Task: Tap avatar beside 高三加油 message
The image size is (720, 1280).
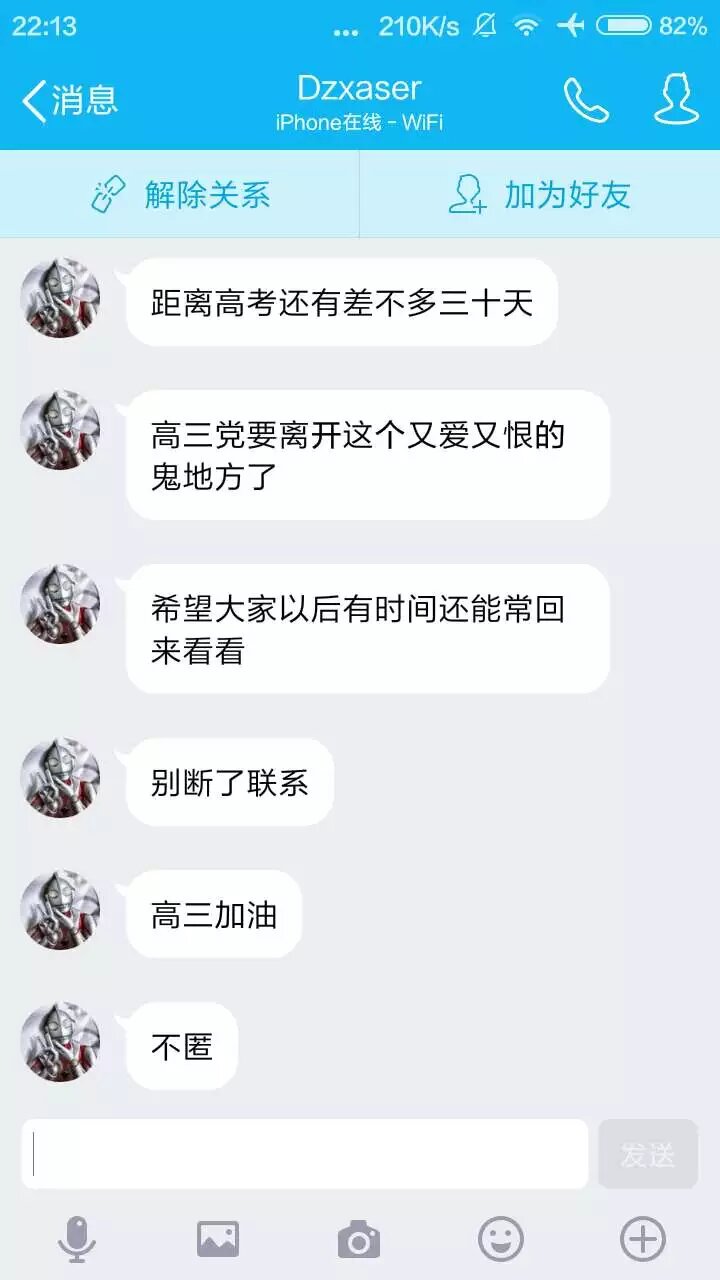Action: click(61, 910)
